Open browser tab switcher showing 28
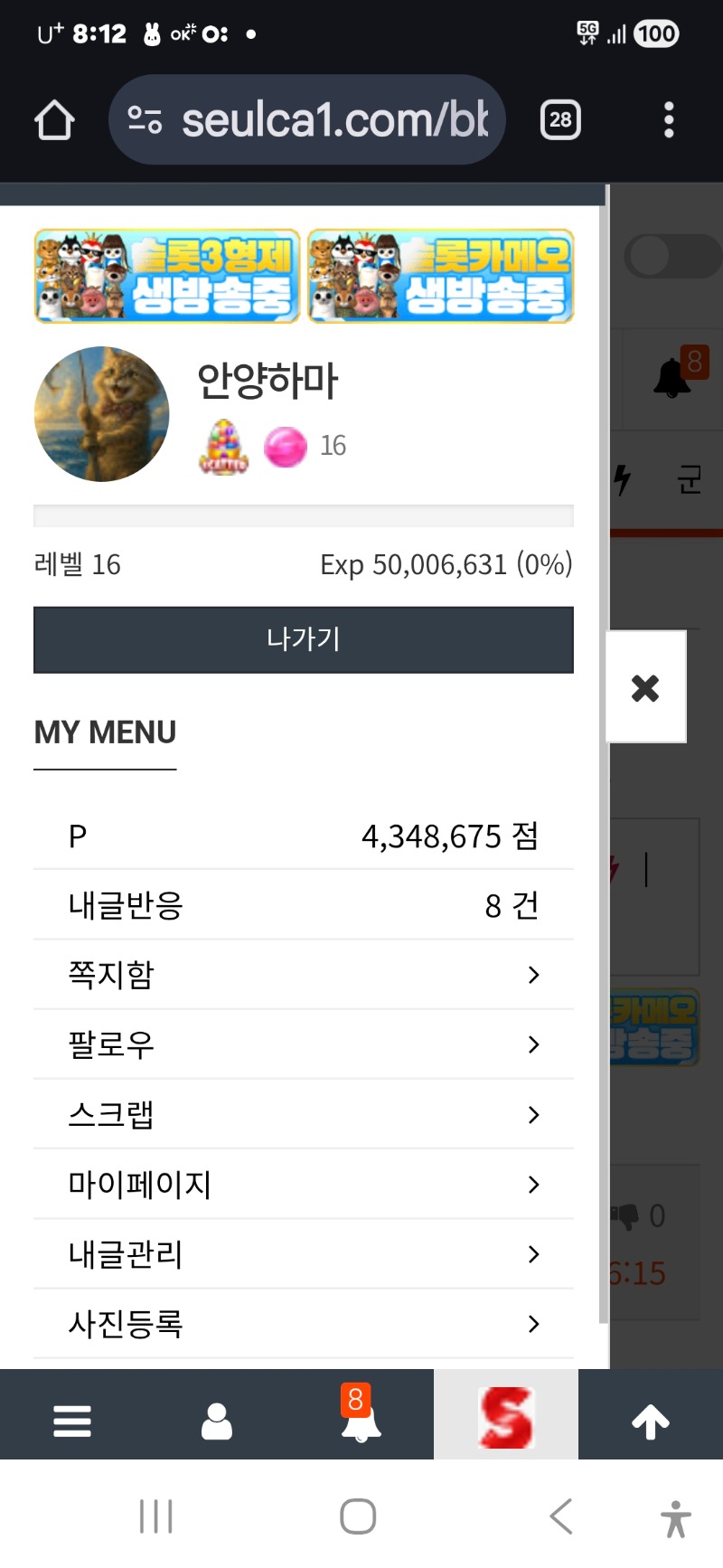Image resolution: width=723 pixels, height=1568 pixels. [560, 119]
